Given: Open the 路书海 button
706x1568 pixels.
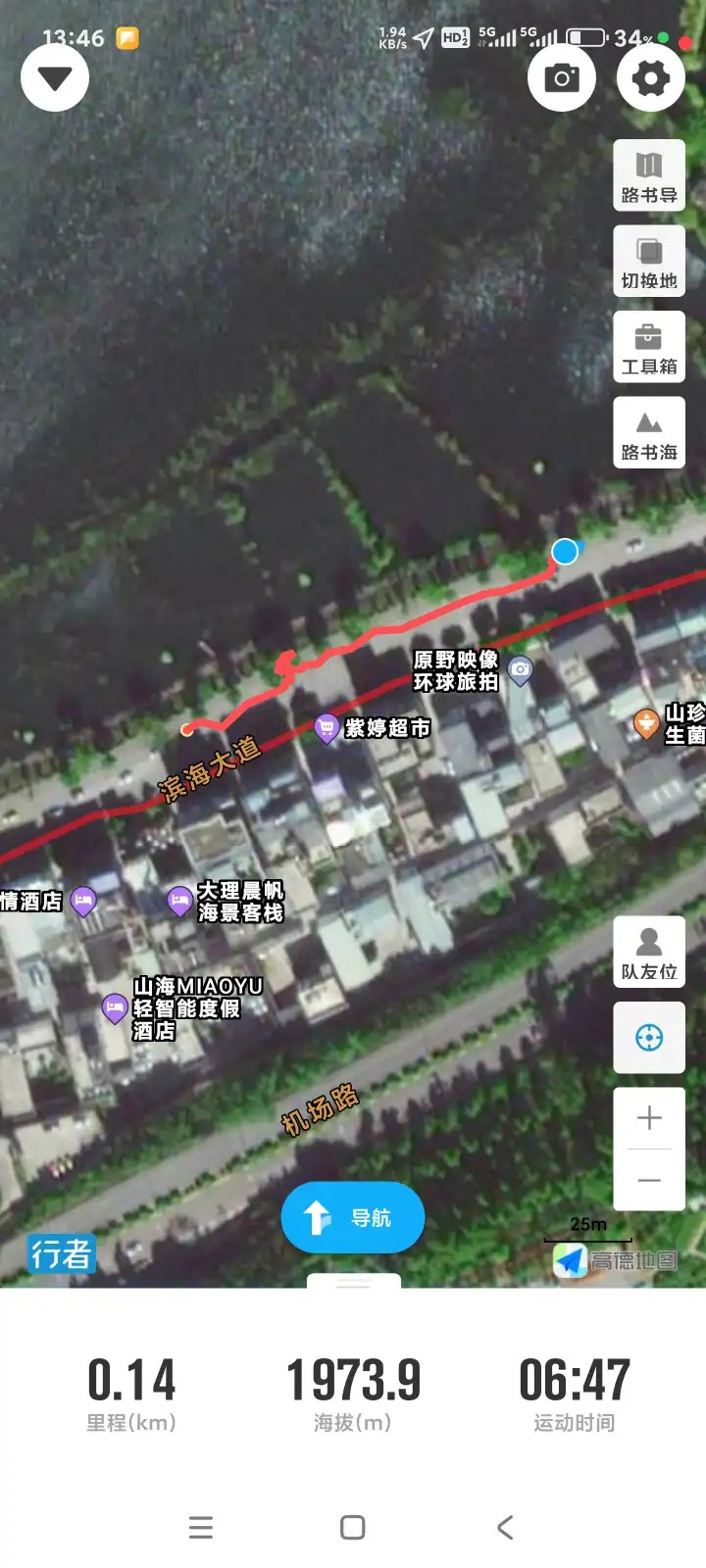Looking at the screenshot, I should [x=649, y=433].
